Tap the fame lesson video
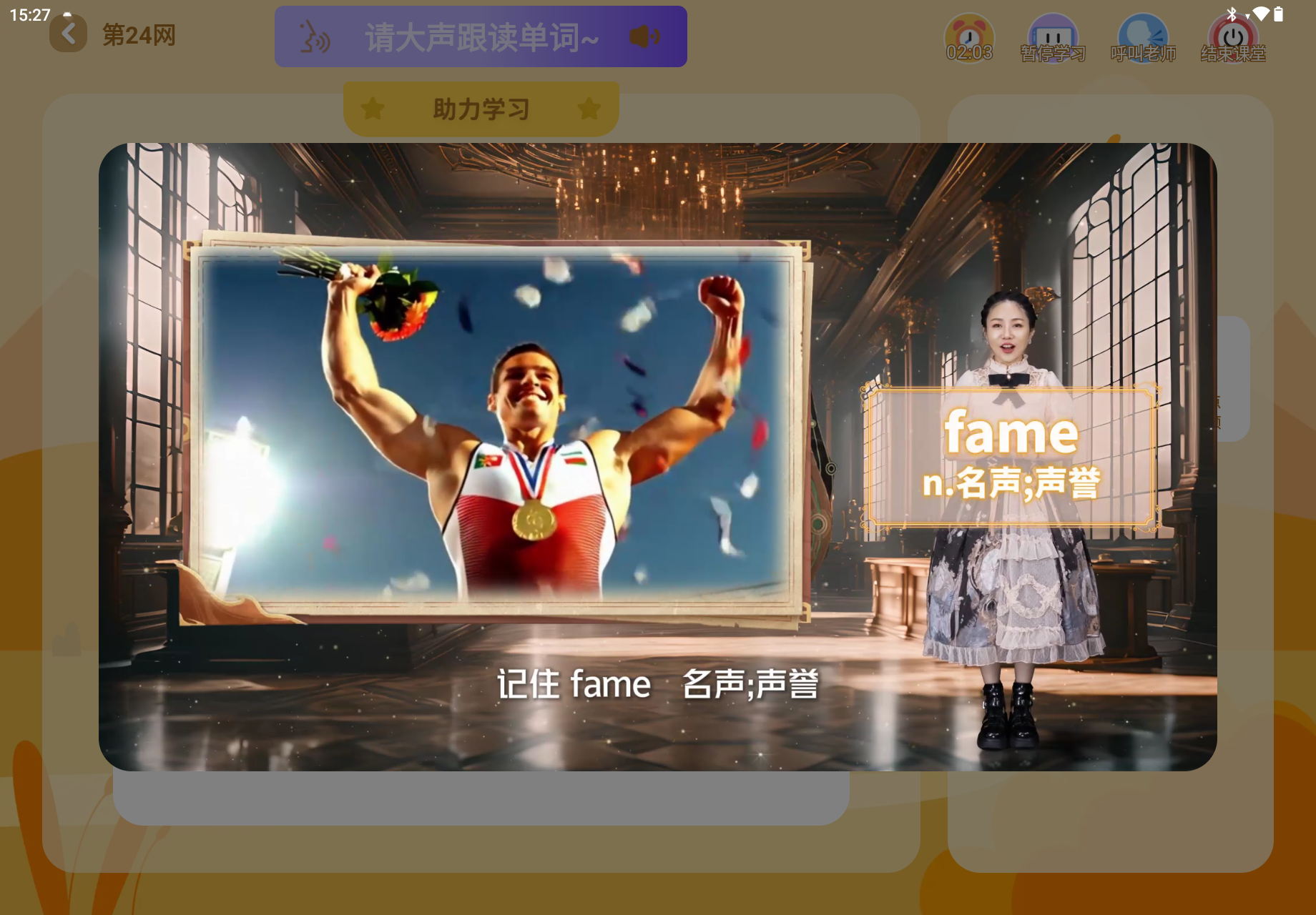 point(657,457)
